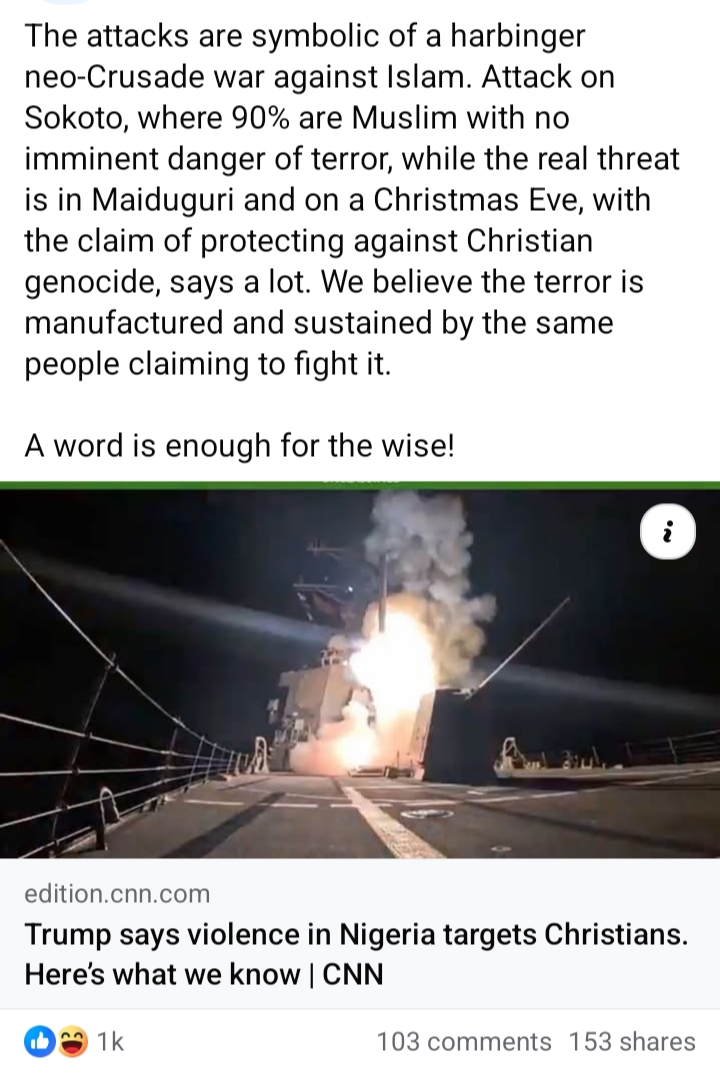Open the 103 comments
The image size is (720, 1082).
(463, 1042)
